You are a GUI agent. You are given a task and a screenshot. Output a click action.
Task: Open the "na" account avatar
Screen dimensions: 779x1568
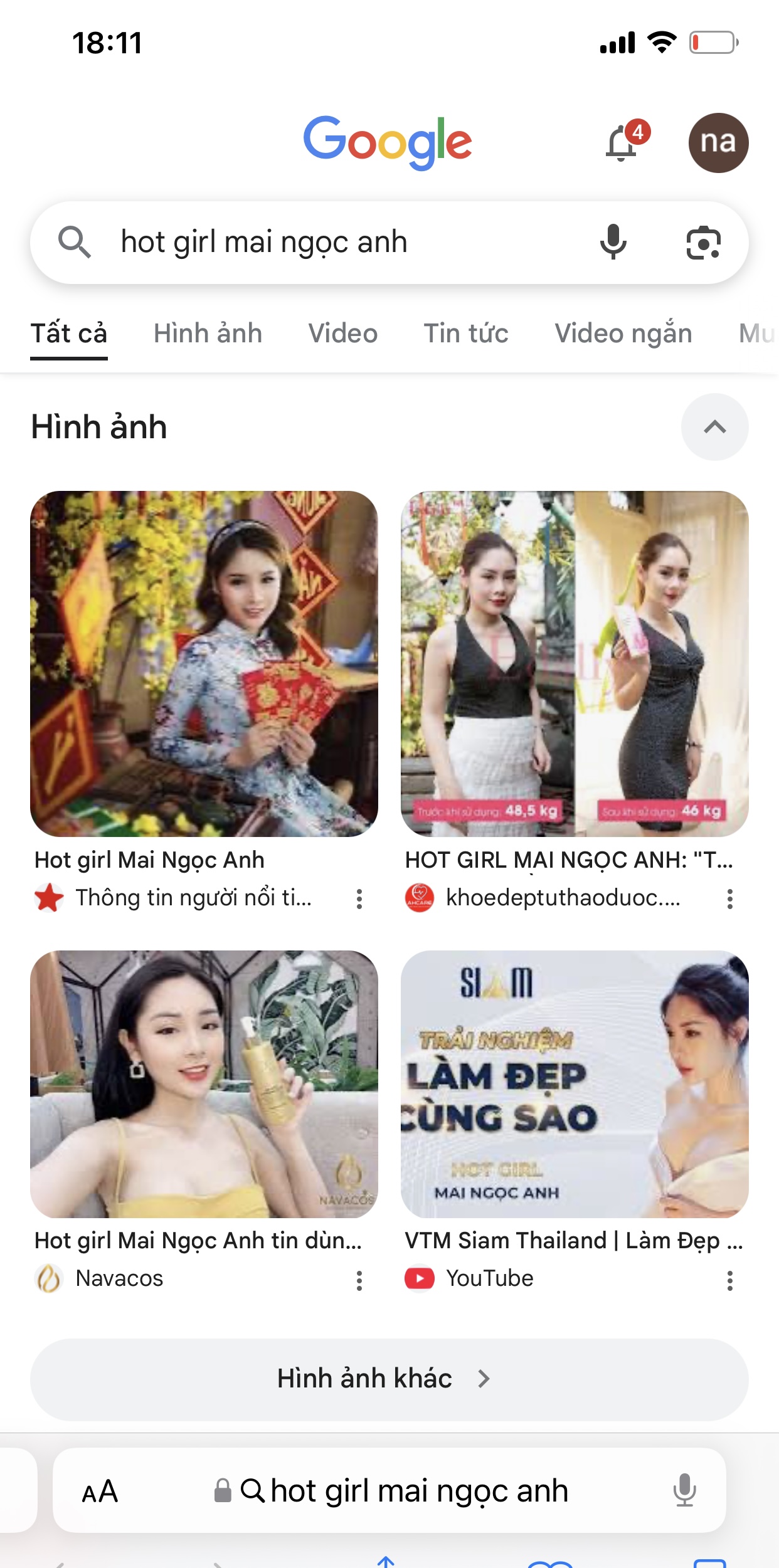pos(718,143)
